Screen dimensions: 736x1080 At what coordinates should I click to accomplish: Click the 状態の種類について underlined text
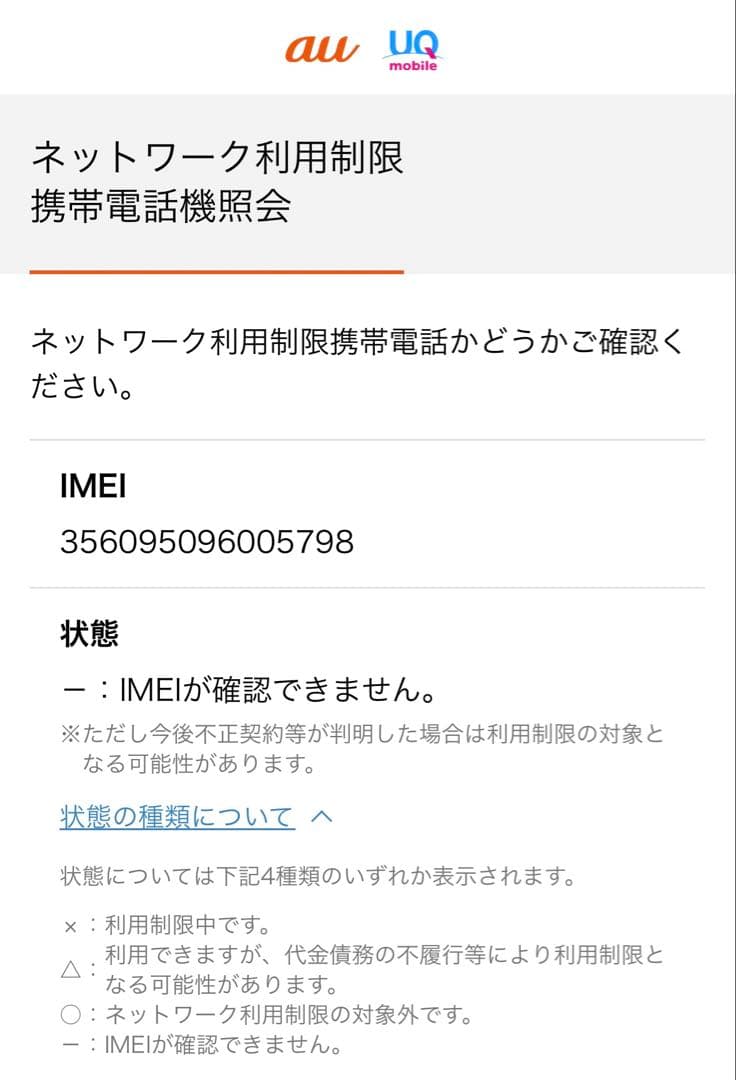170,816
